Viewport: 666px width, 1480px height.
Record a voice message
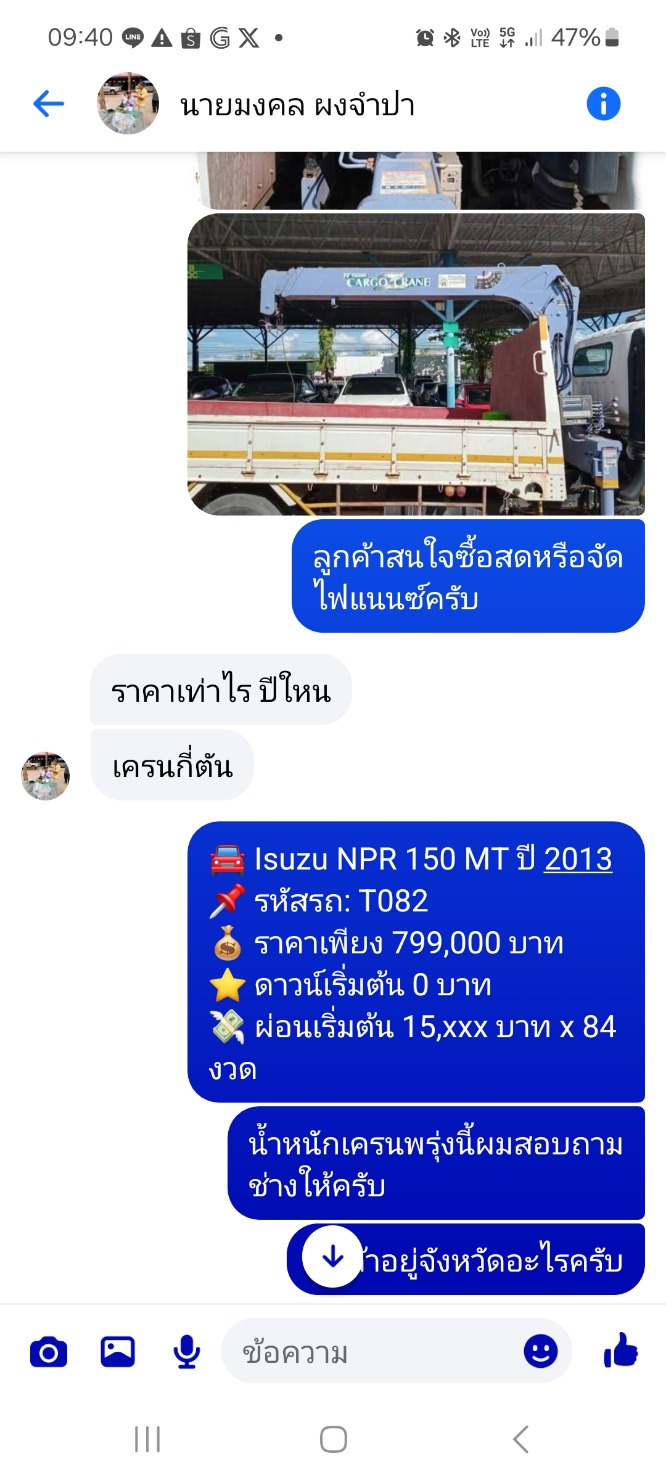tap(186, 1352)
